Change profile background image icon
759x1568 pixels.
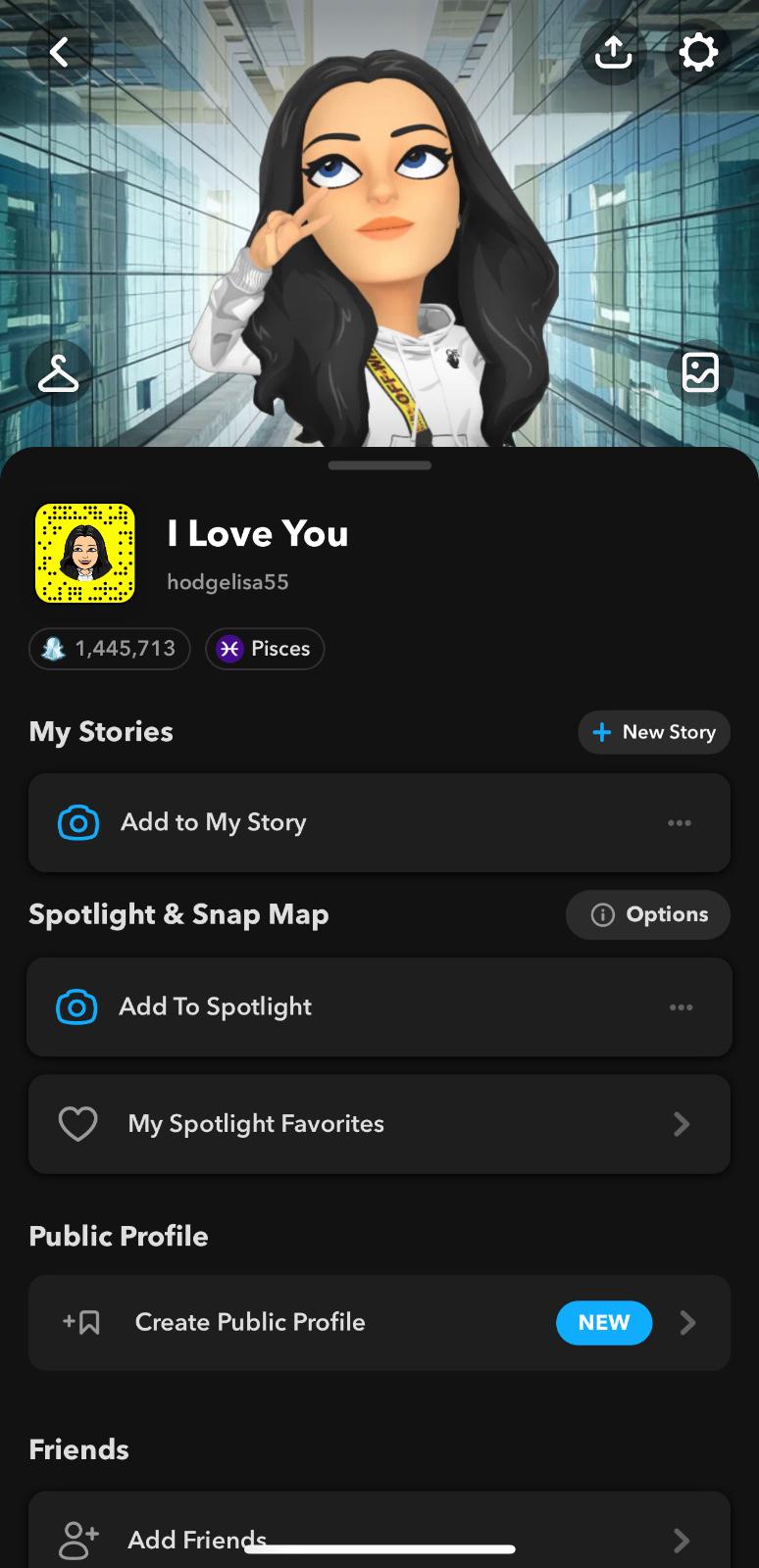(700, 373)
